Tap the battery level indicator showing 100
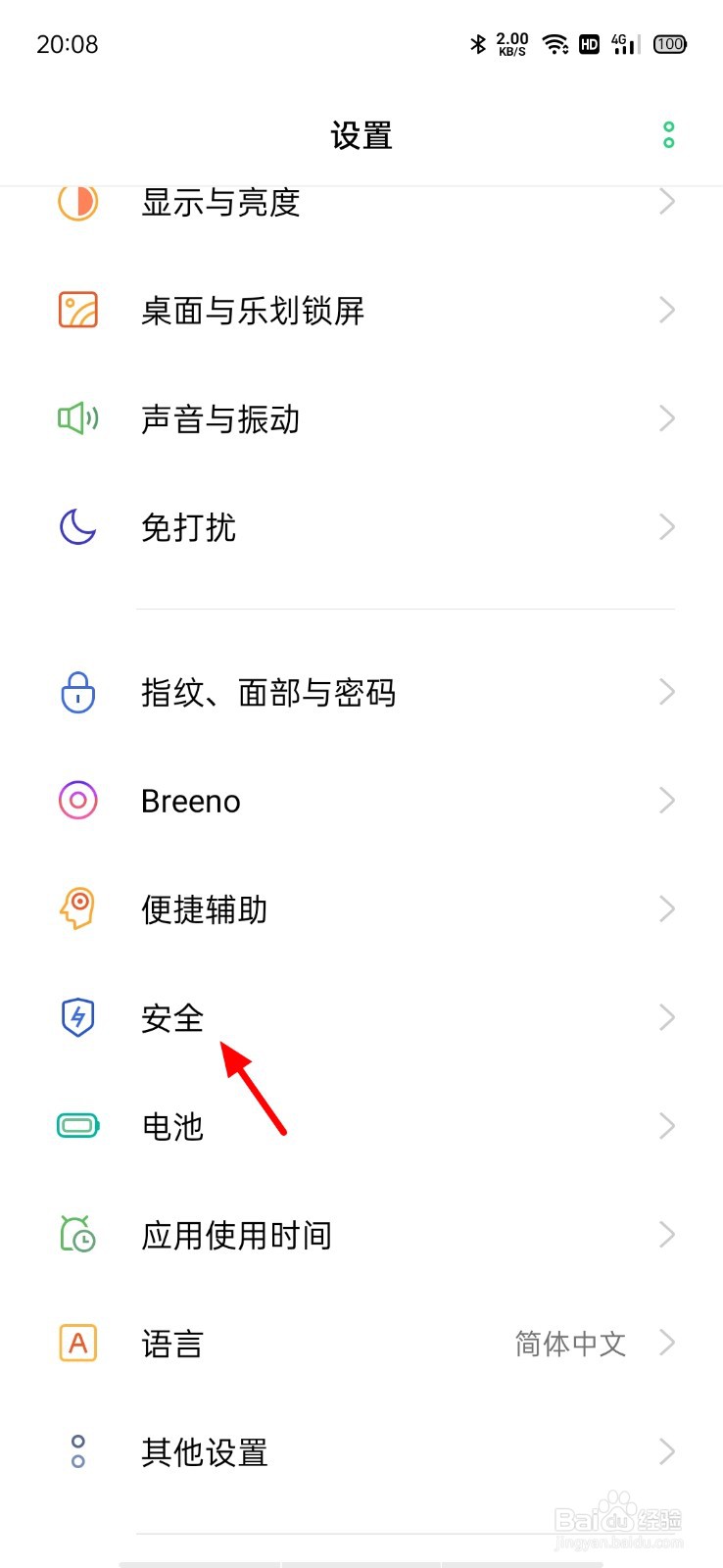723x1568 pixels. point(668,44)
